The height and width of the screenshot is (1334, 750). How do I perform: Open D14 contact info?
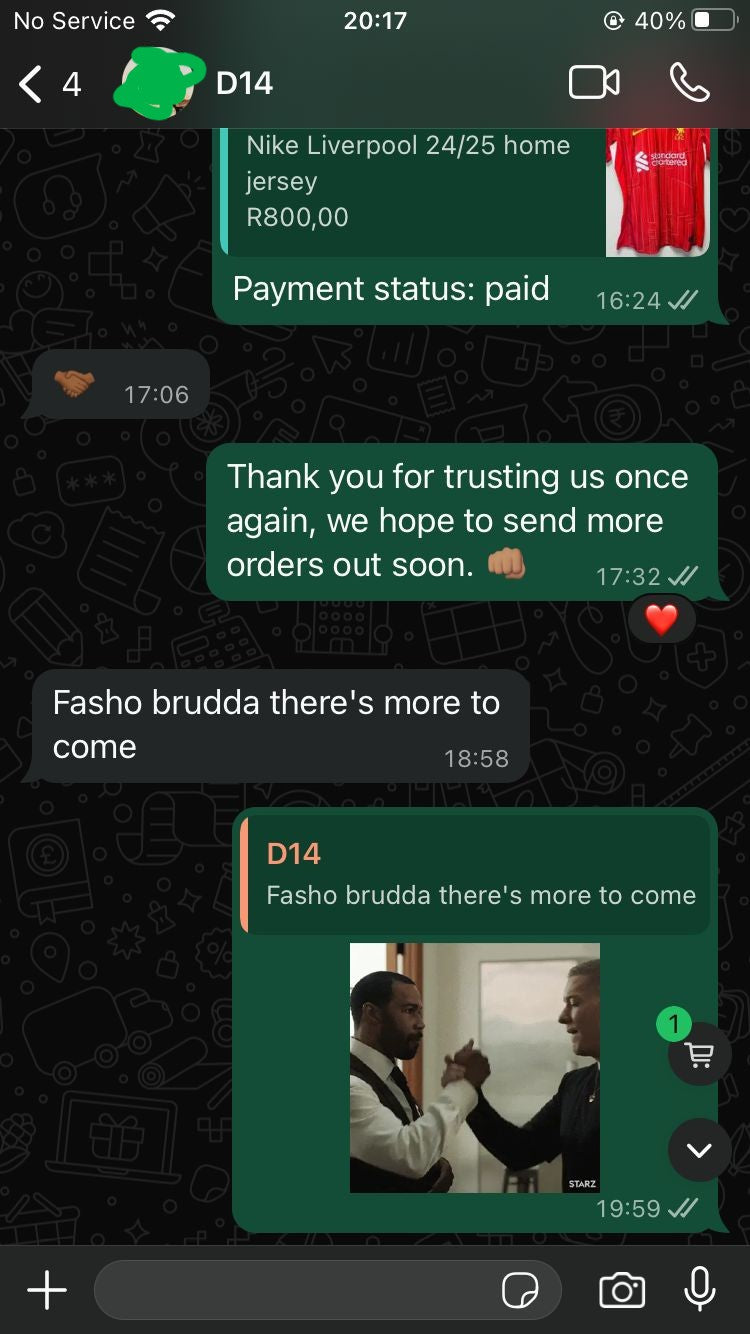tap(244, 84)
